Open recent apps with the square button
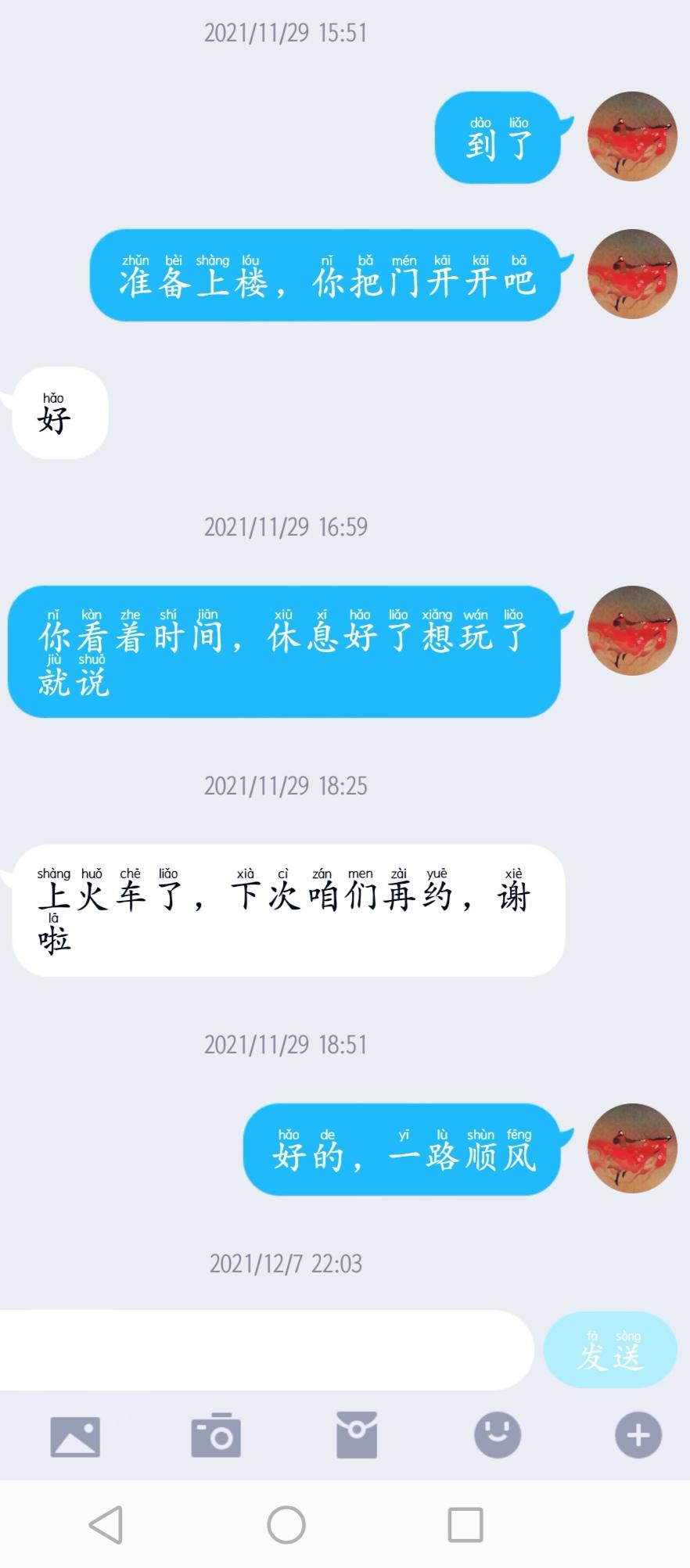This screenshot has height=1568, width=690. (x=465, y=1524)
